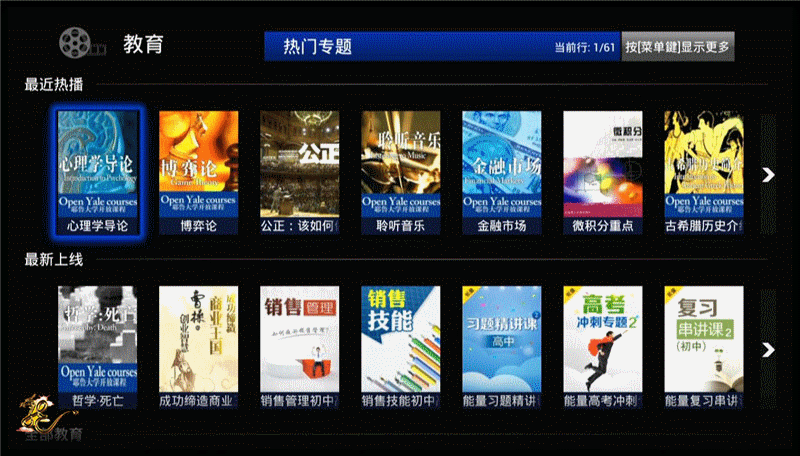Screen dimensions: 800x456
Task: Open the 微积分重点 course
Action: (602, 172)
